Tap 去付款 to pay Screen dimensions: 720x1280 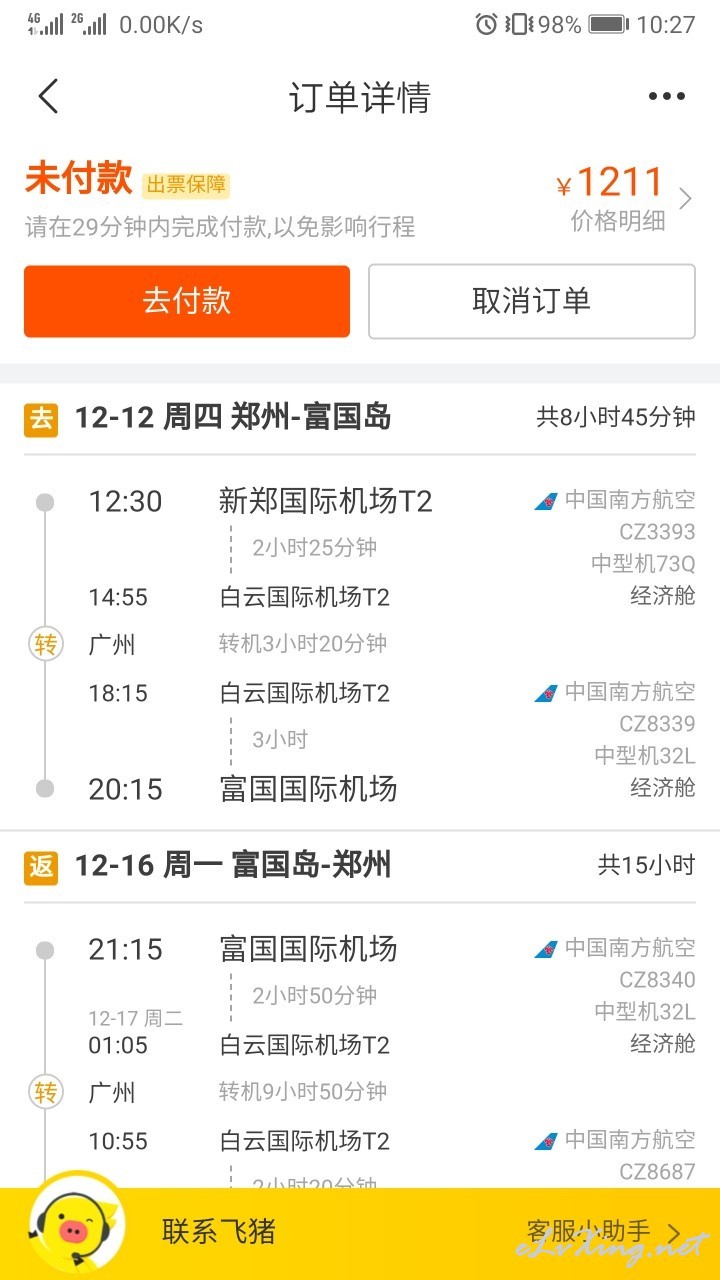tap(187, 301)
